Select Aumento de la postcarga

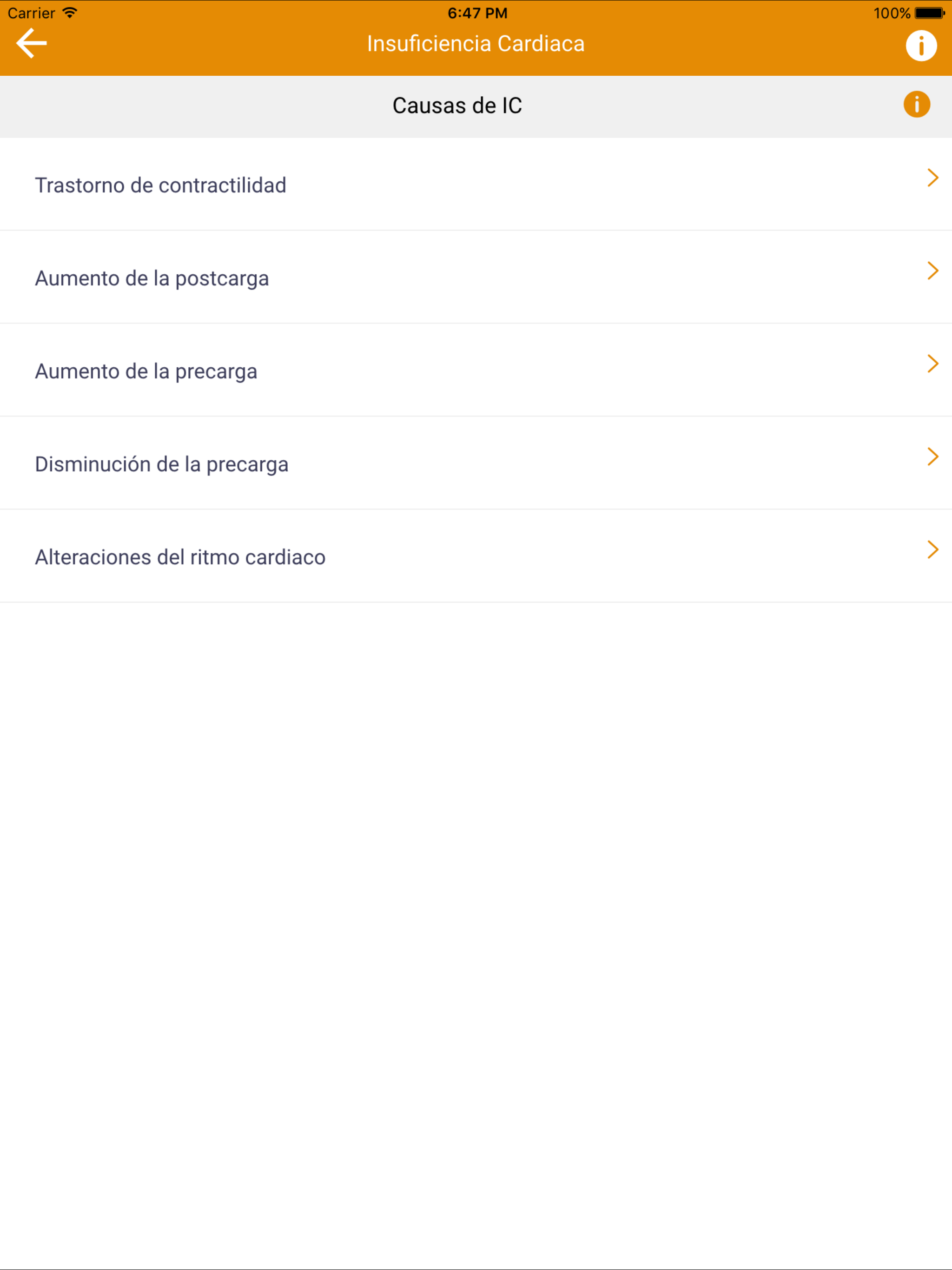click(152, 278)
